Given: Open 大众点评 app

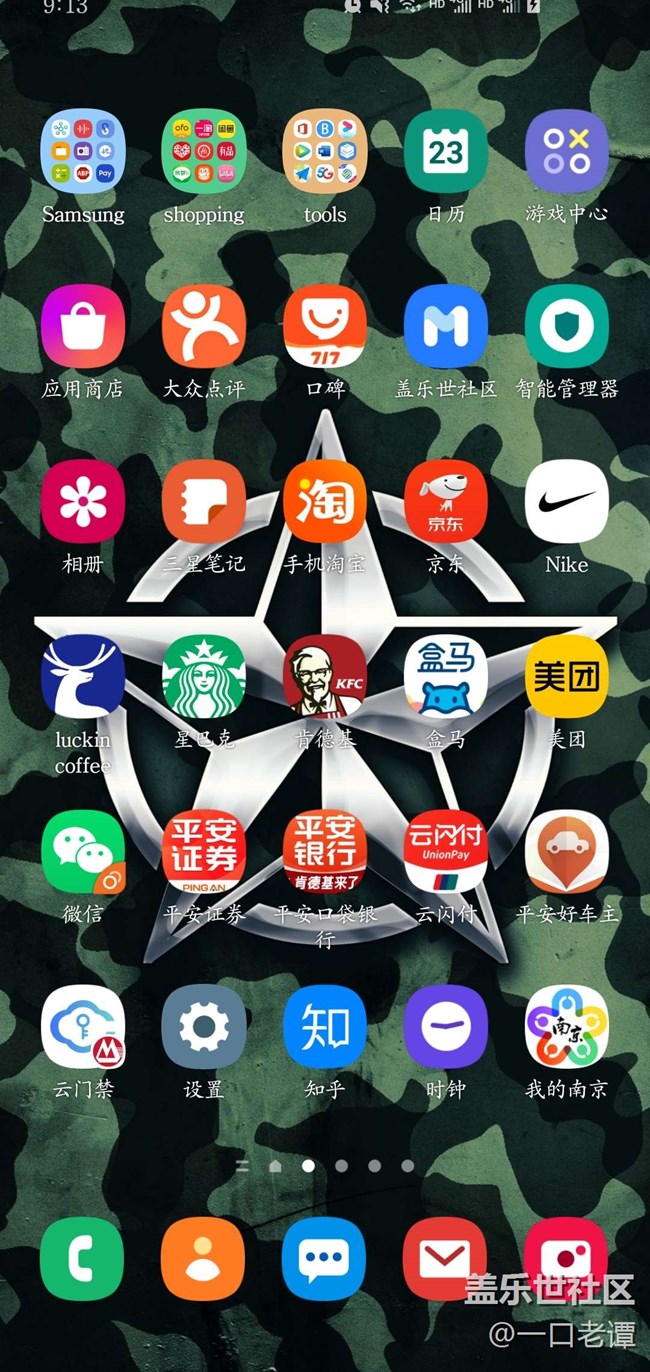Looking at the screenshot, I should pos(204,326).
